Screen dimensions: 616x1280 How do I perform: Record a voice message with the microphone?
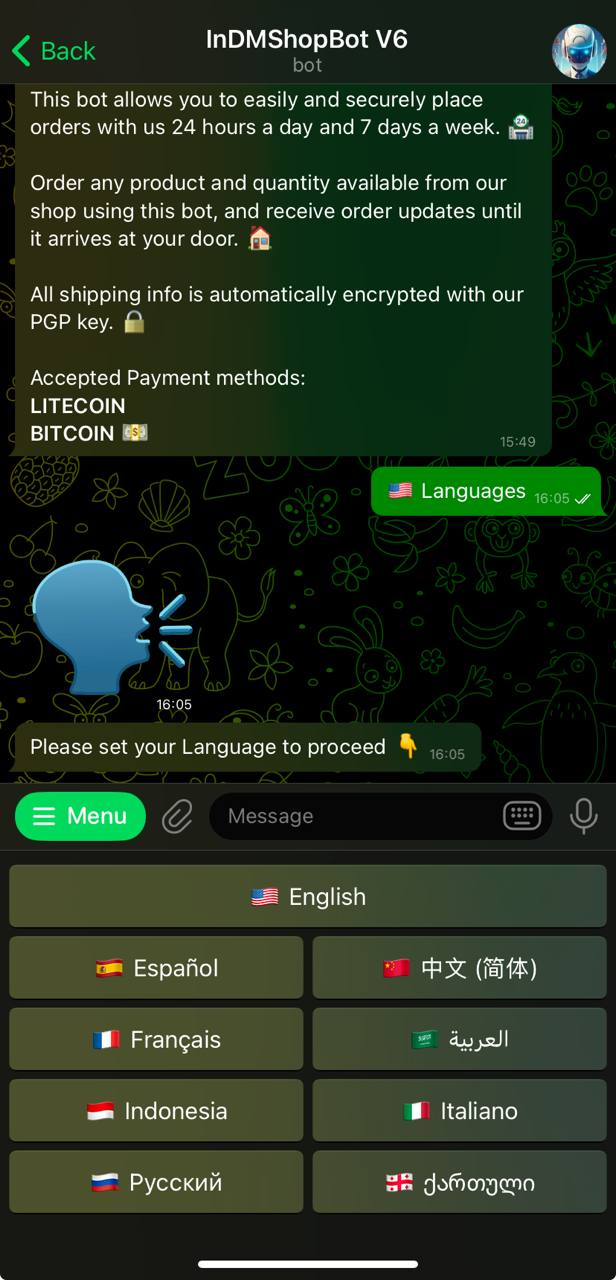(583, 816)
